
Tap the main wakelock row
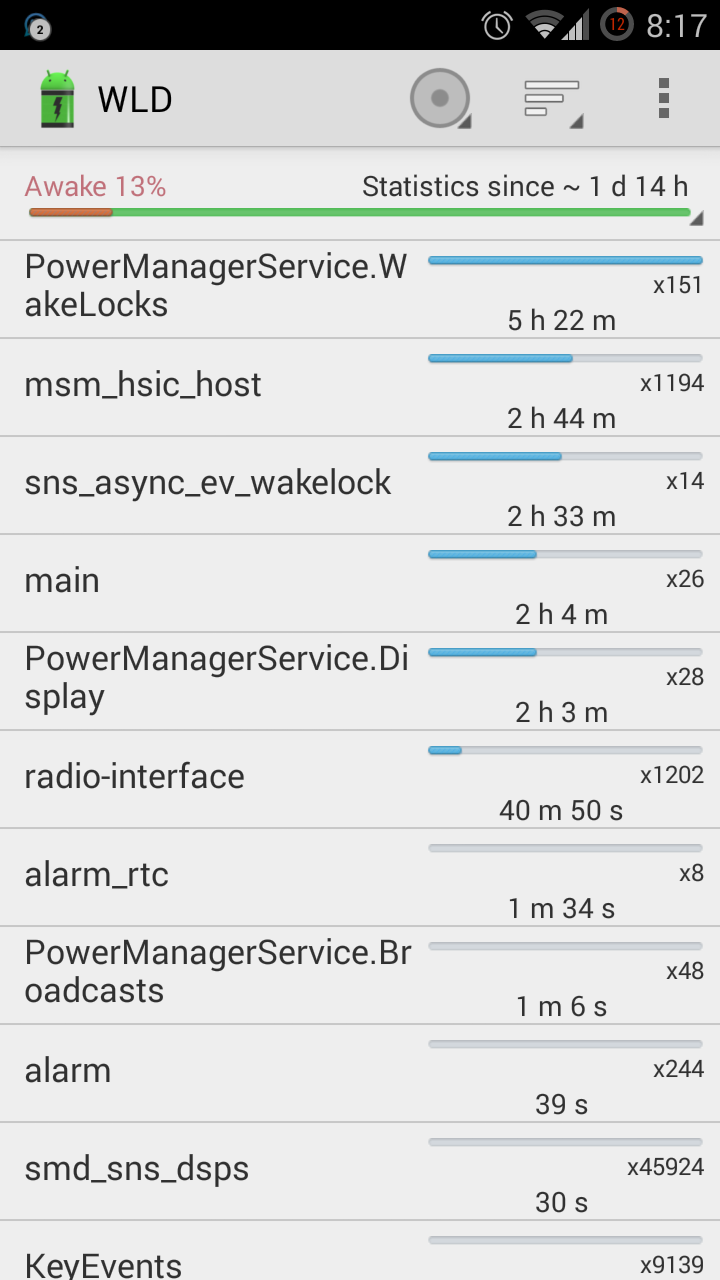[360, 584]
